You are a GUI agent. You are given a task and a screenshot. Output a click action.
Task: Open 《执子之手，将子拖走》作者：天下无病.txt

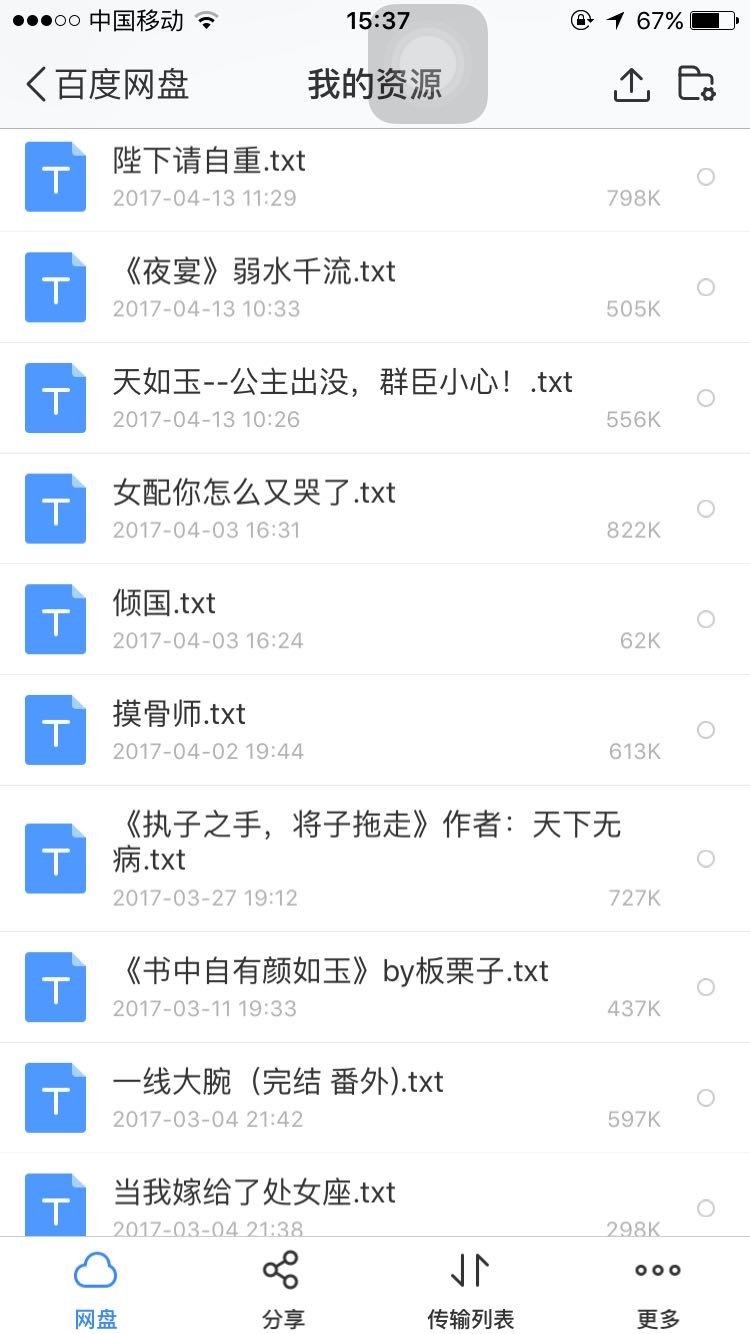[x=375, y=858]
